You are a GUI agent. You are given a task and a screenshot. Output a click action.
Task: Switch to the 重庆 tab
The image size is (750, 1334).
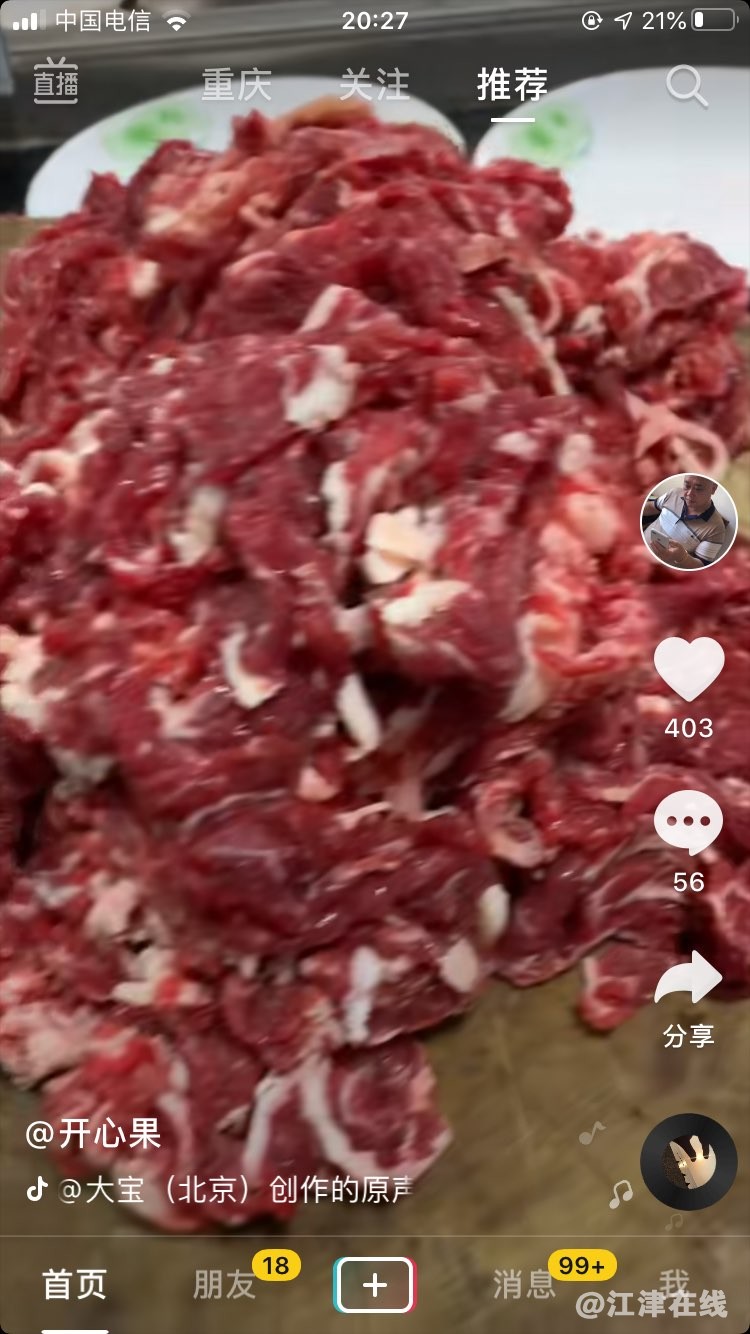(x=236, y=85)
